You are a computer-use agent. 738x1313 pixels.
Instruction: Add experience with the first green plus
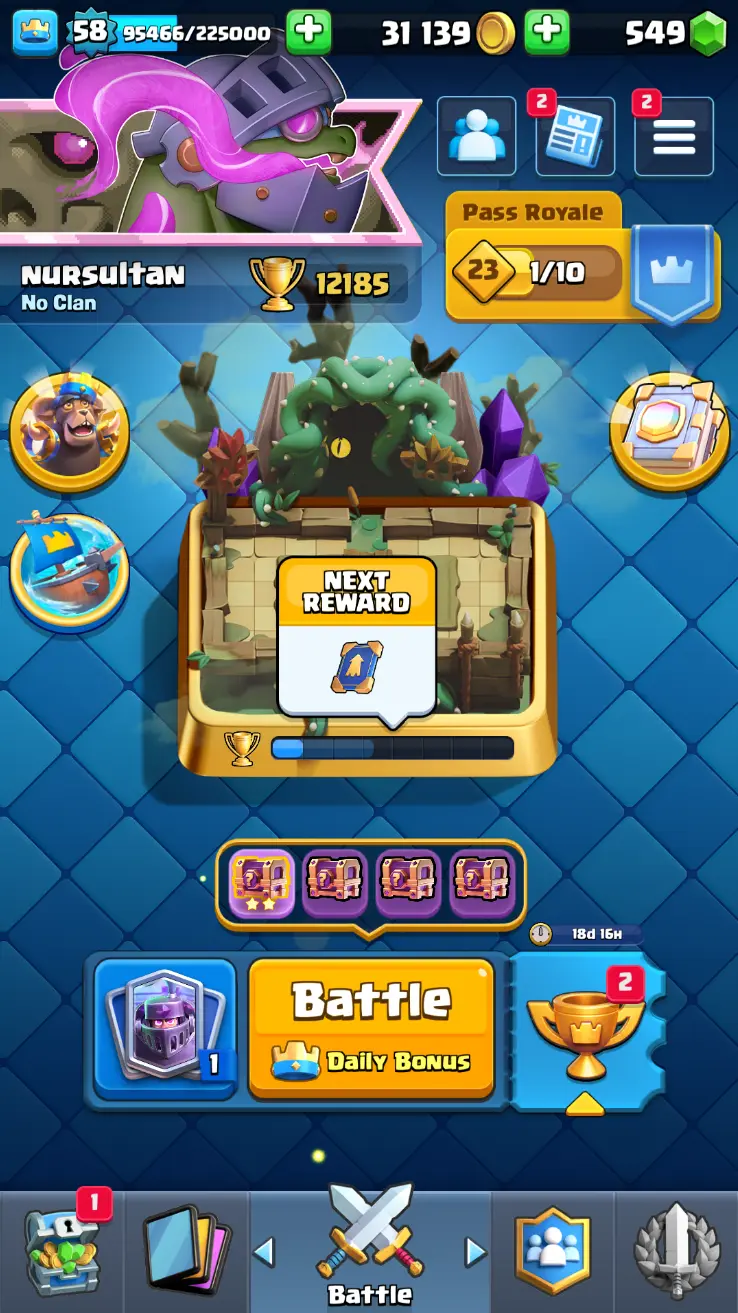(x=308, y=33)
